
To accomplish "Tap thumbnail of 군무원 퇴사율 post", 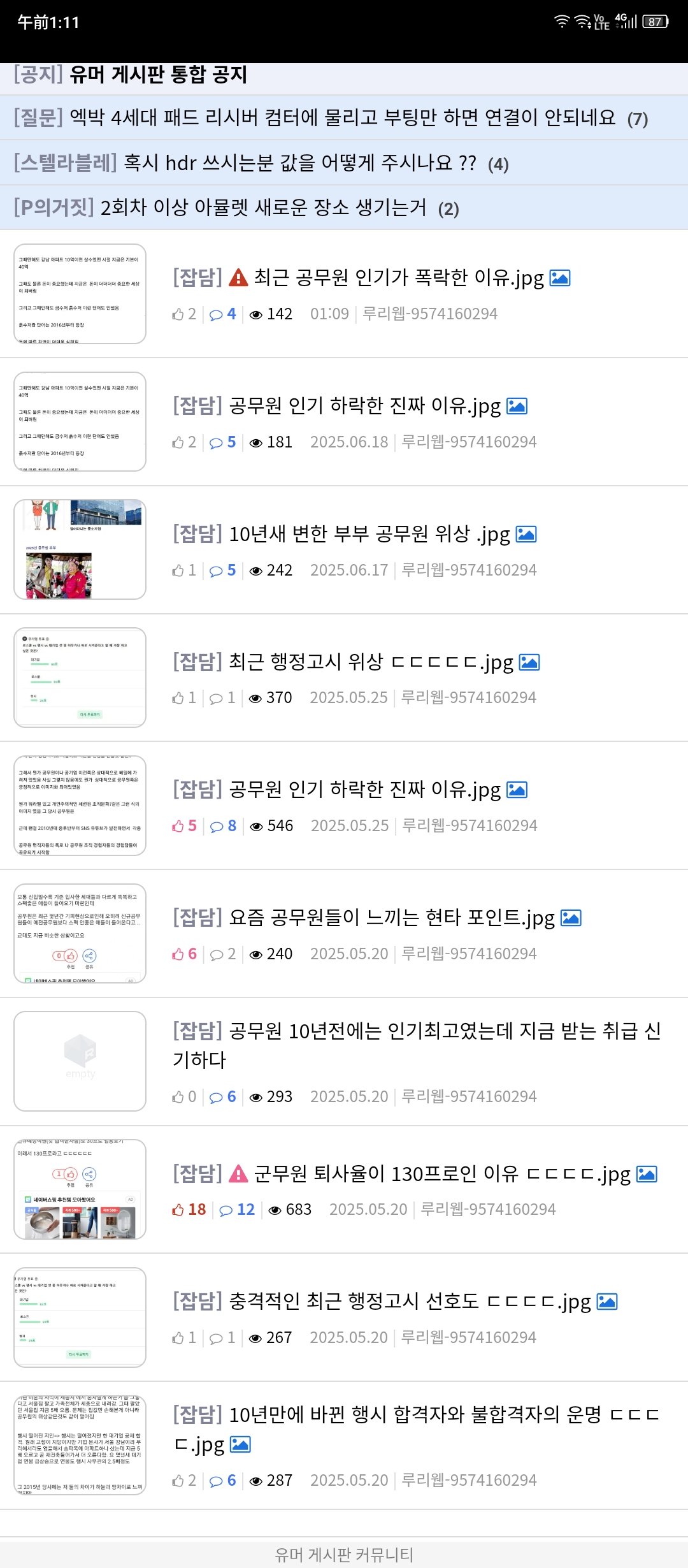I will 80,1189.
